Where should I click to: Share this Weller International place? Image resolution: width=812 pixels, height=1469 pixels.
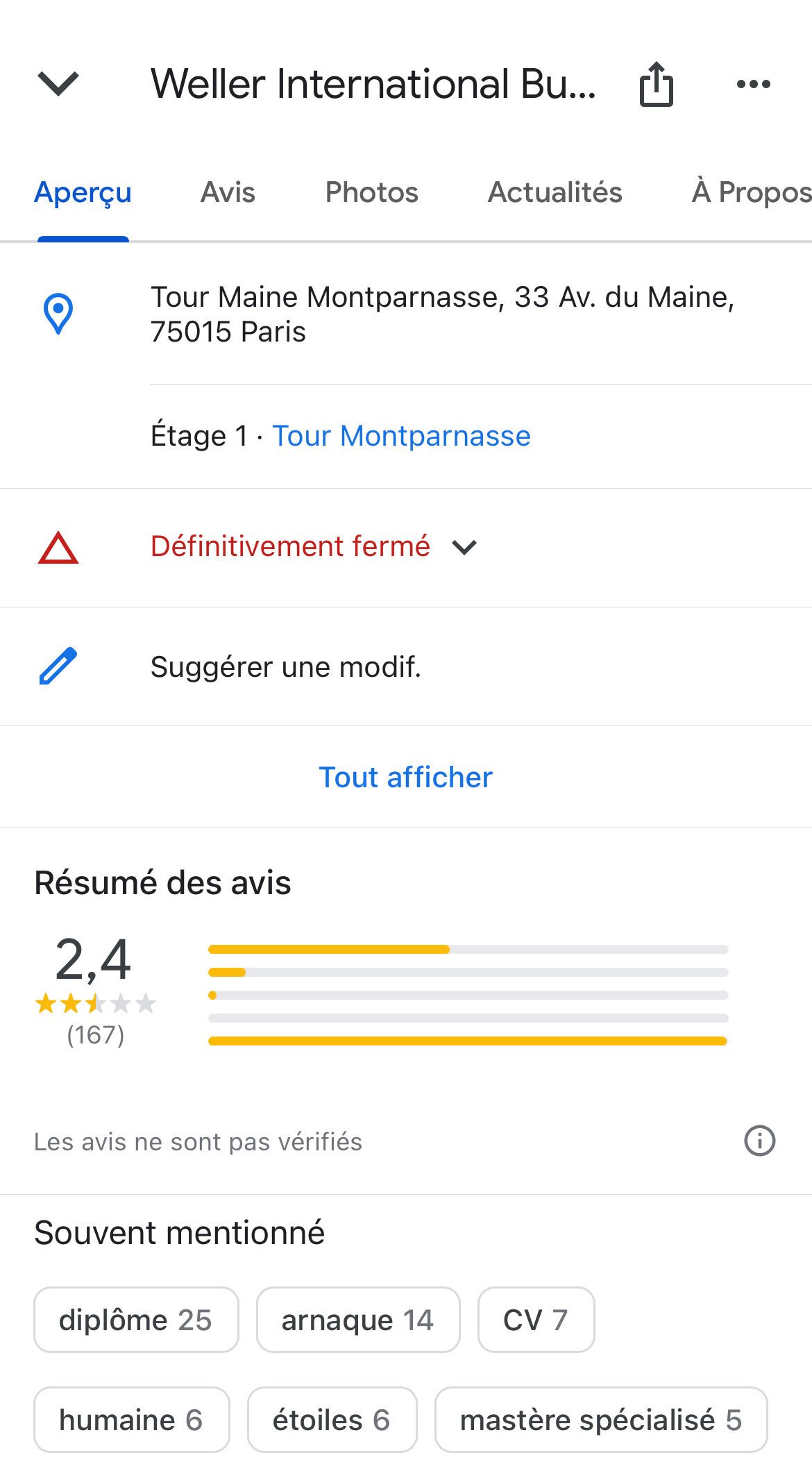pos(656,84)
